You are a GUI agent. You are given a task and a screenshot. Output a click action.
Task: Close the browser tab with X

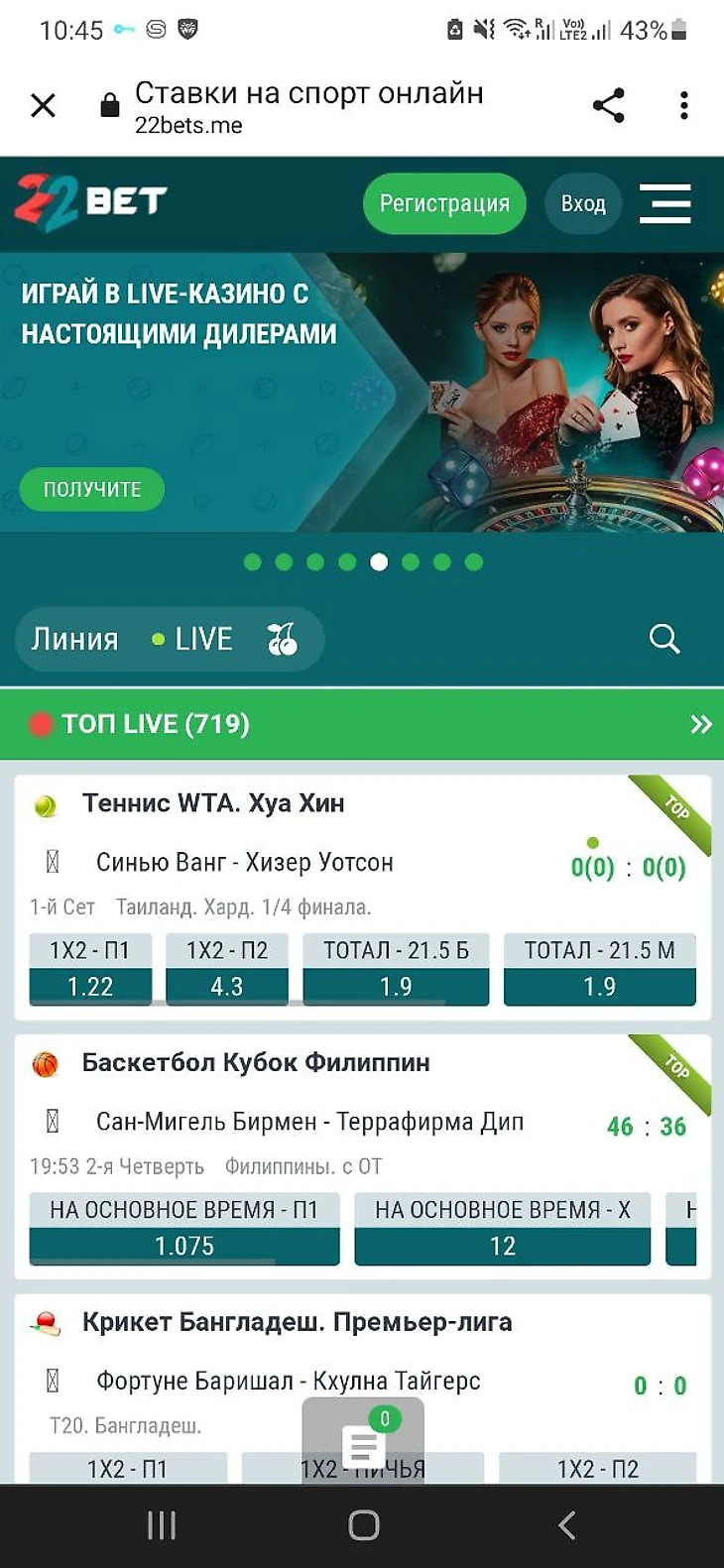(x=43, y=105)
